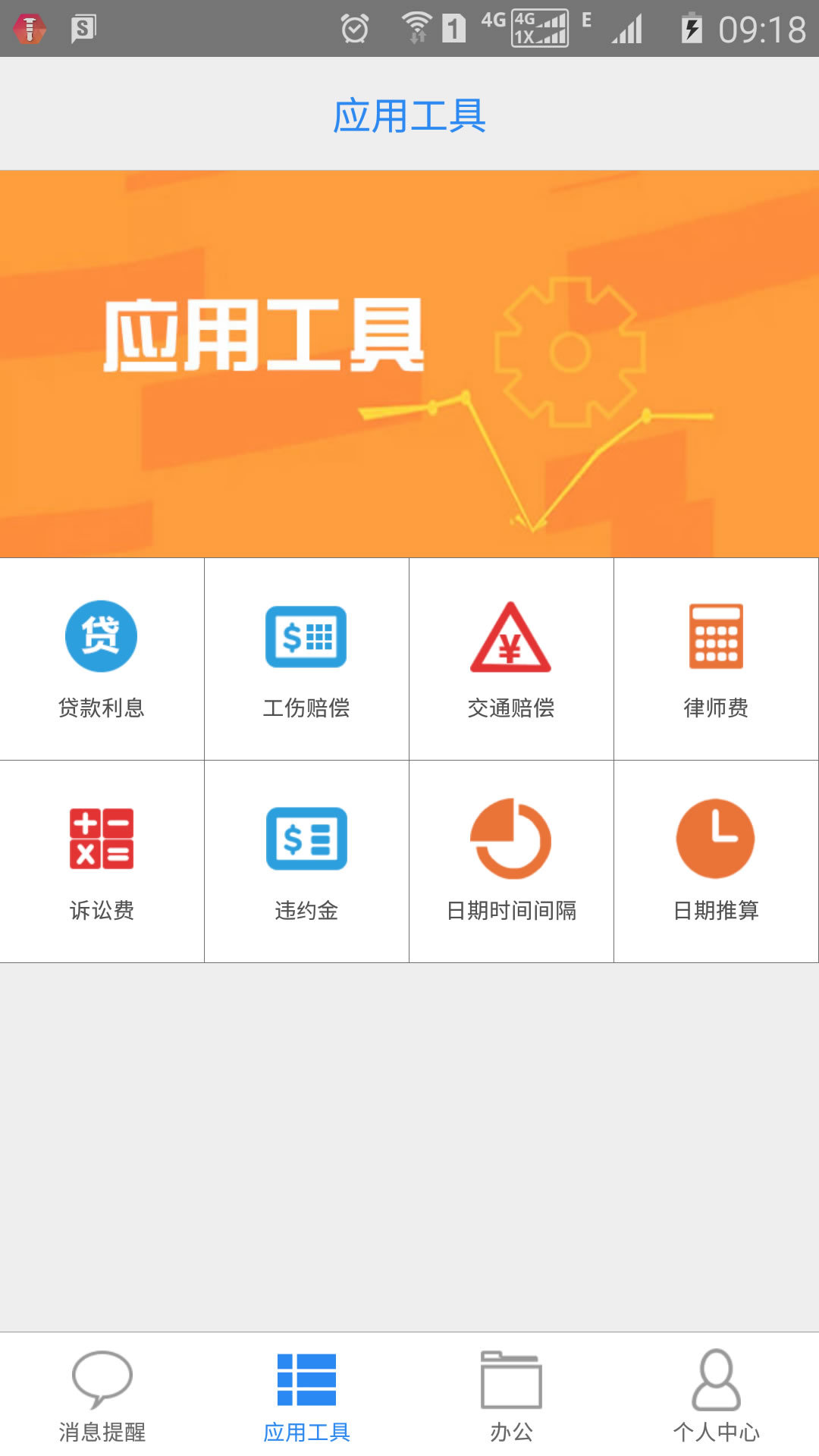Viewport: 819px width, 1456px height.
Task: Switch to the 消息提醒 tab
Action: 102,1395
